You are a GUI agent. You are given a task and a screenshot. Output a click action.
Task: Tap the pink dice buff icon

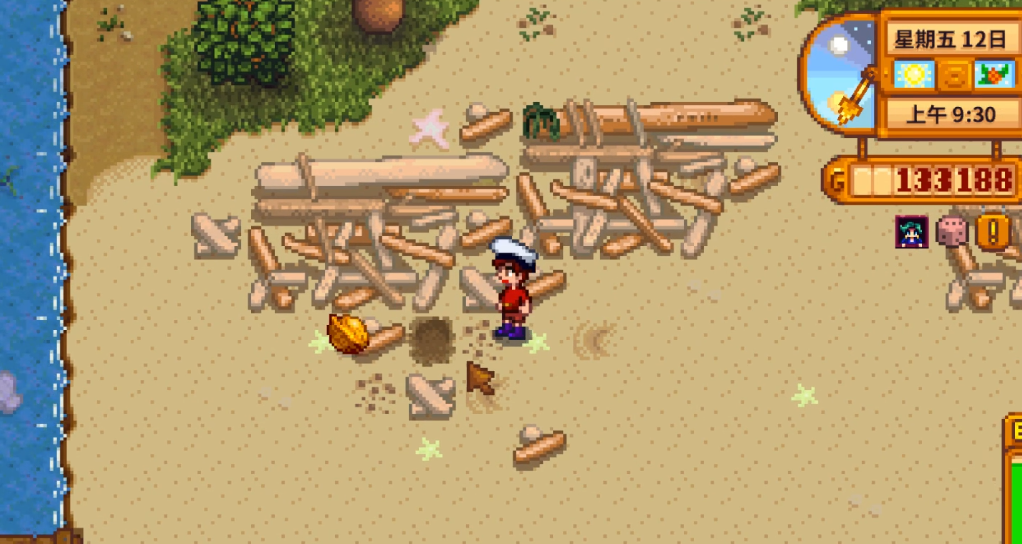click(952, 232)
